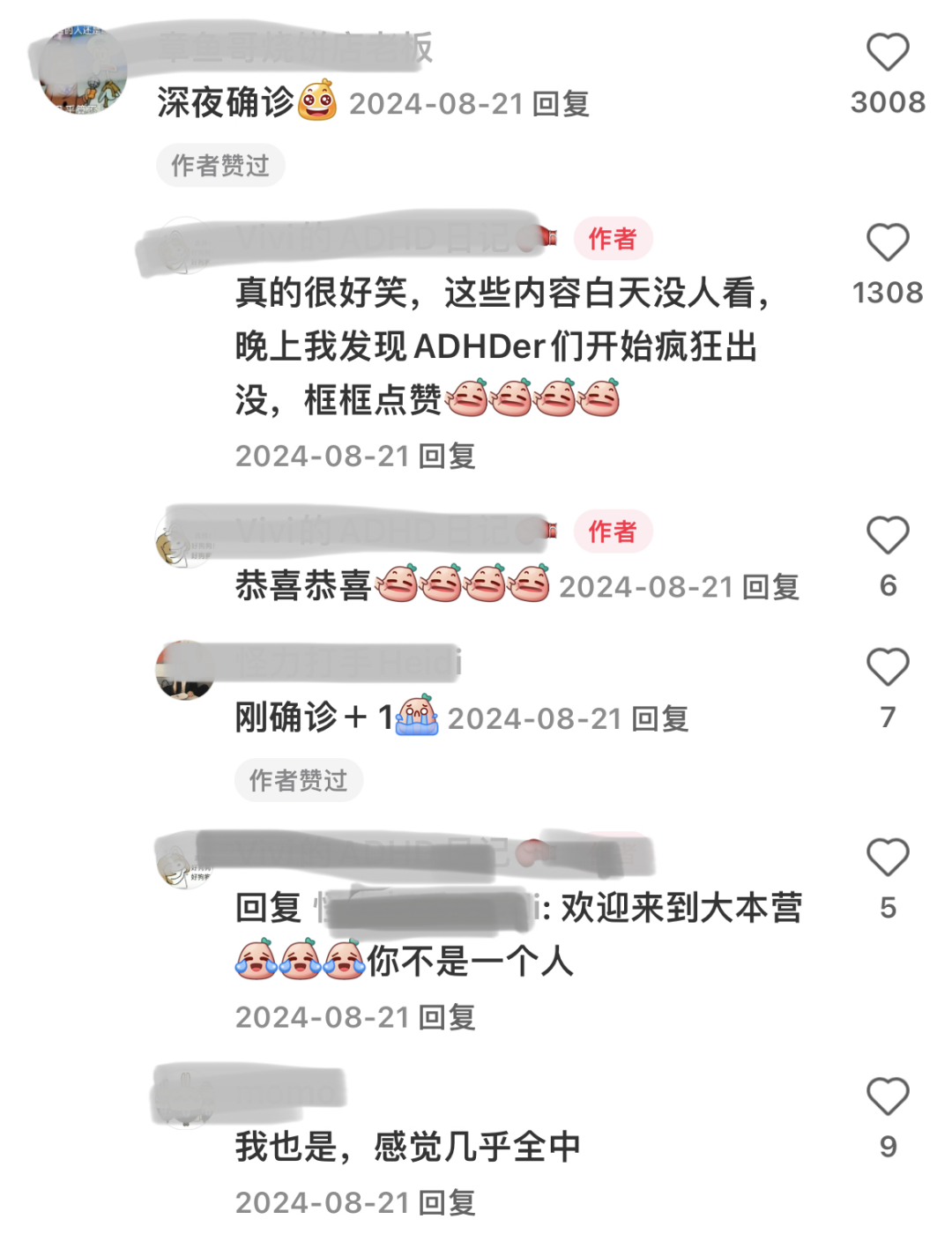Like the "刚确诊＋1" comment

(888, 667)
